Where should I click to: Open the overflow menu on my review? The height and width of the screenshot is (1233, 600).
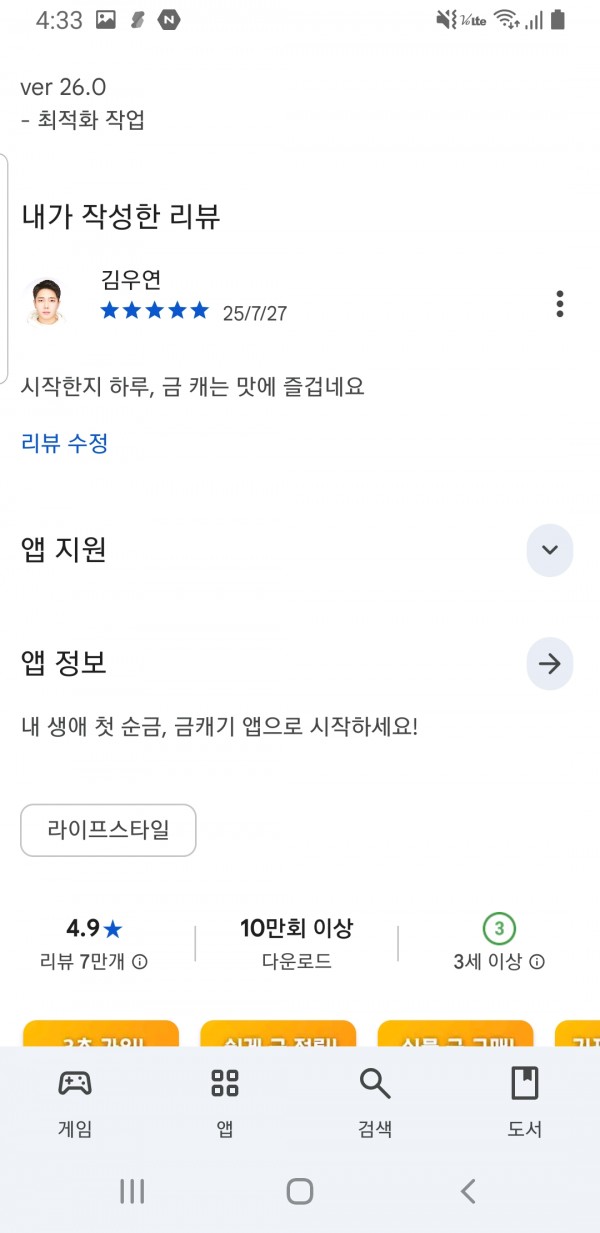point(560,304)
